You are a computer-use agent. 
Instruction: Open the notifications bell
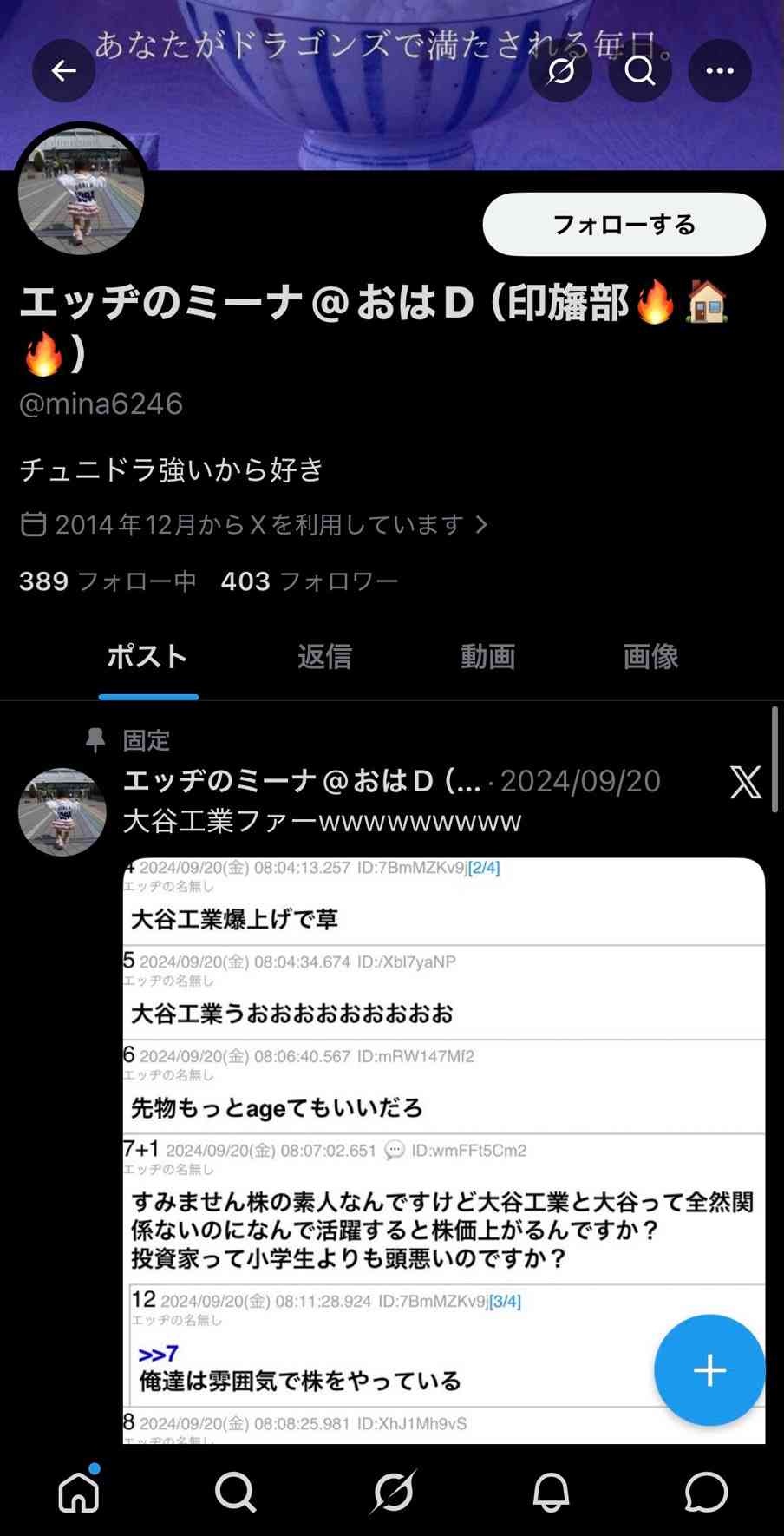pos(551,1493)
